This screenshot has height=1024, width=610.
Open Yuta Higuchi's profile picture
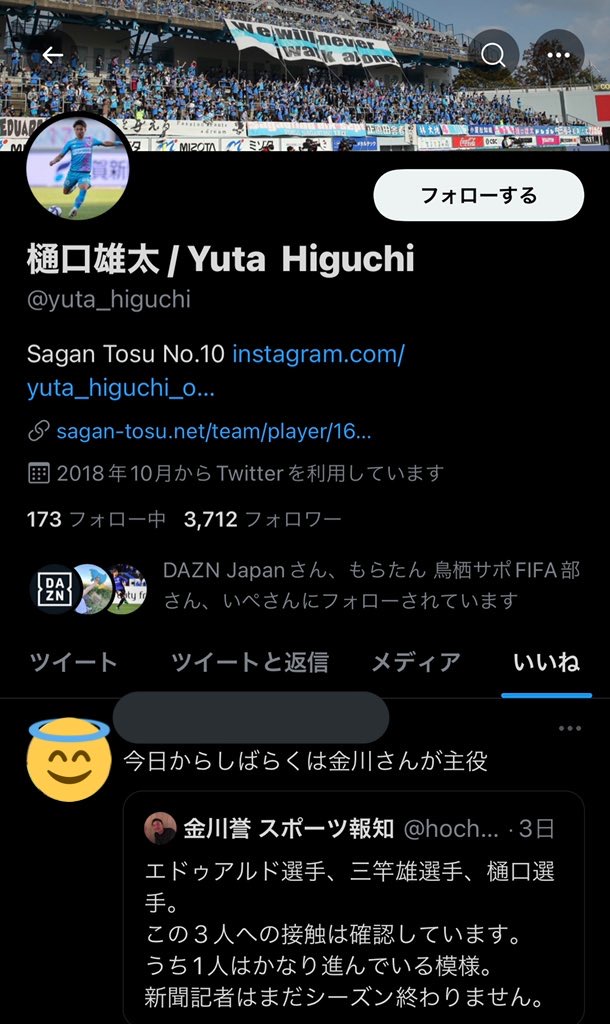click(78, 167)
